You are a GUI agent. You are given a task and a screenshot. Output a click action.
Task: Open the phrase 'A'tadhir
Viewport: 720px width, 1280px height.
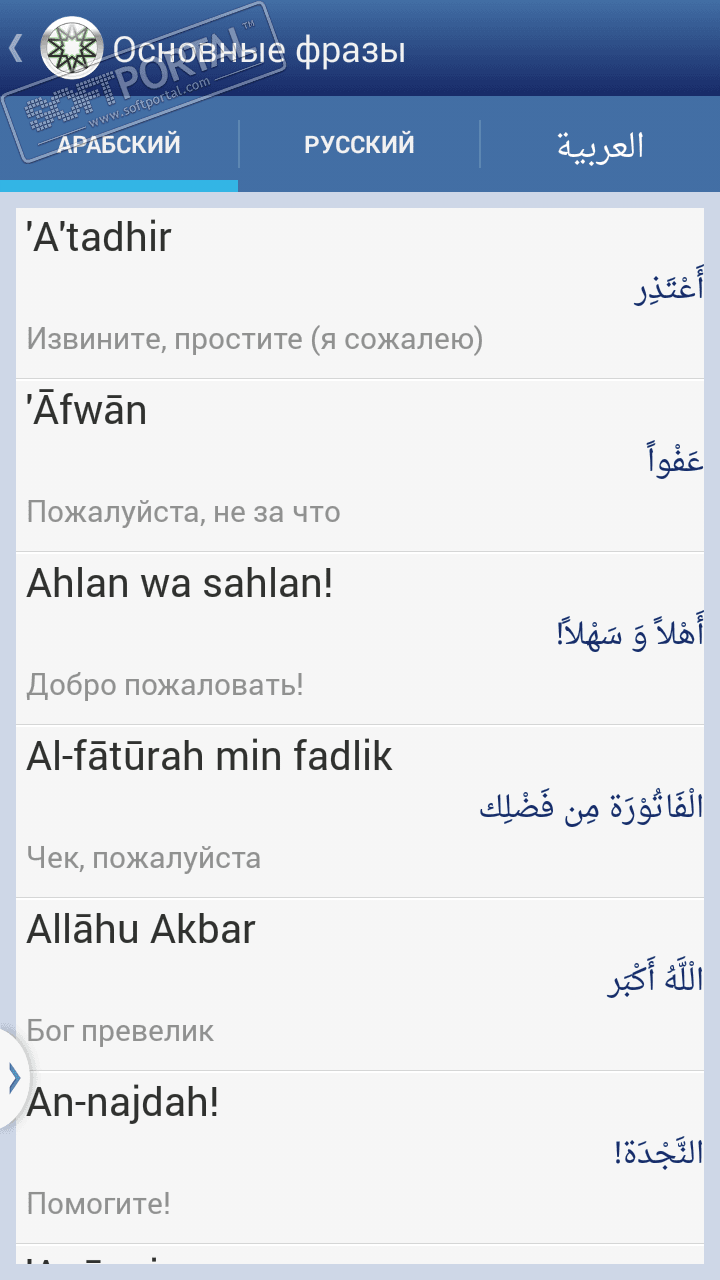pyautogui.click(x=360, y=292)
